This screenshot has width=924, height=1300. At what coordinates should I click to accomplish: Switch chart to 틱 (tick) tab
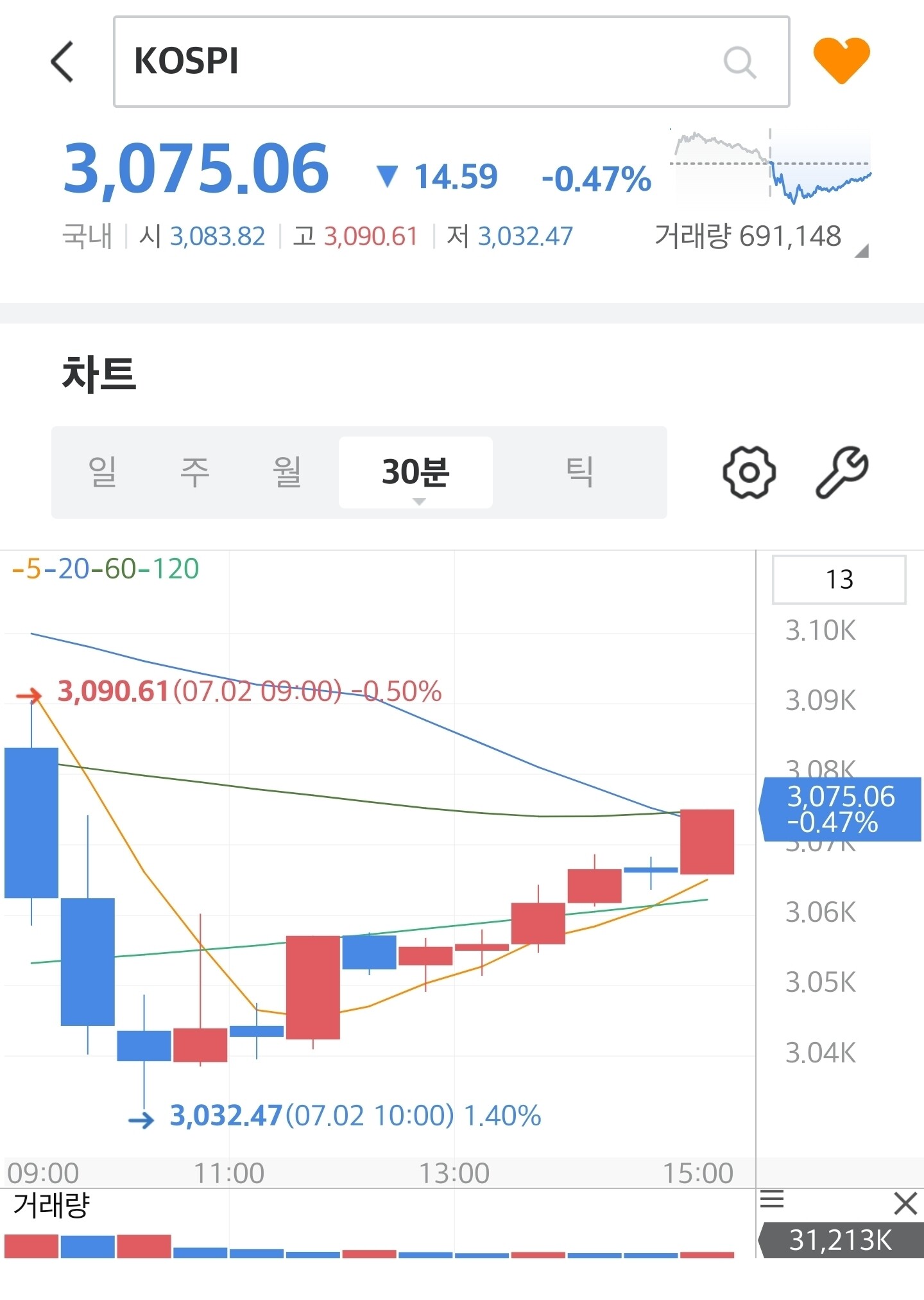(579, 472)
